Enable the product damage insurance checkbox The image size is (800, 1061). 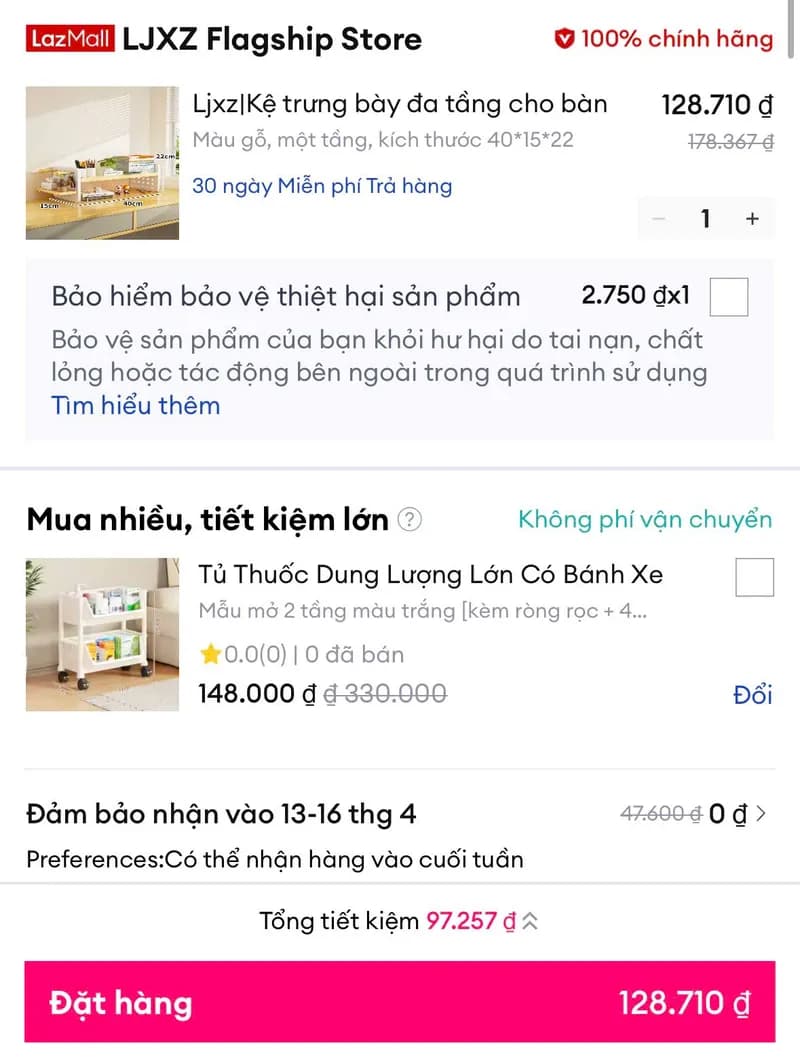coord(729,296)
